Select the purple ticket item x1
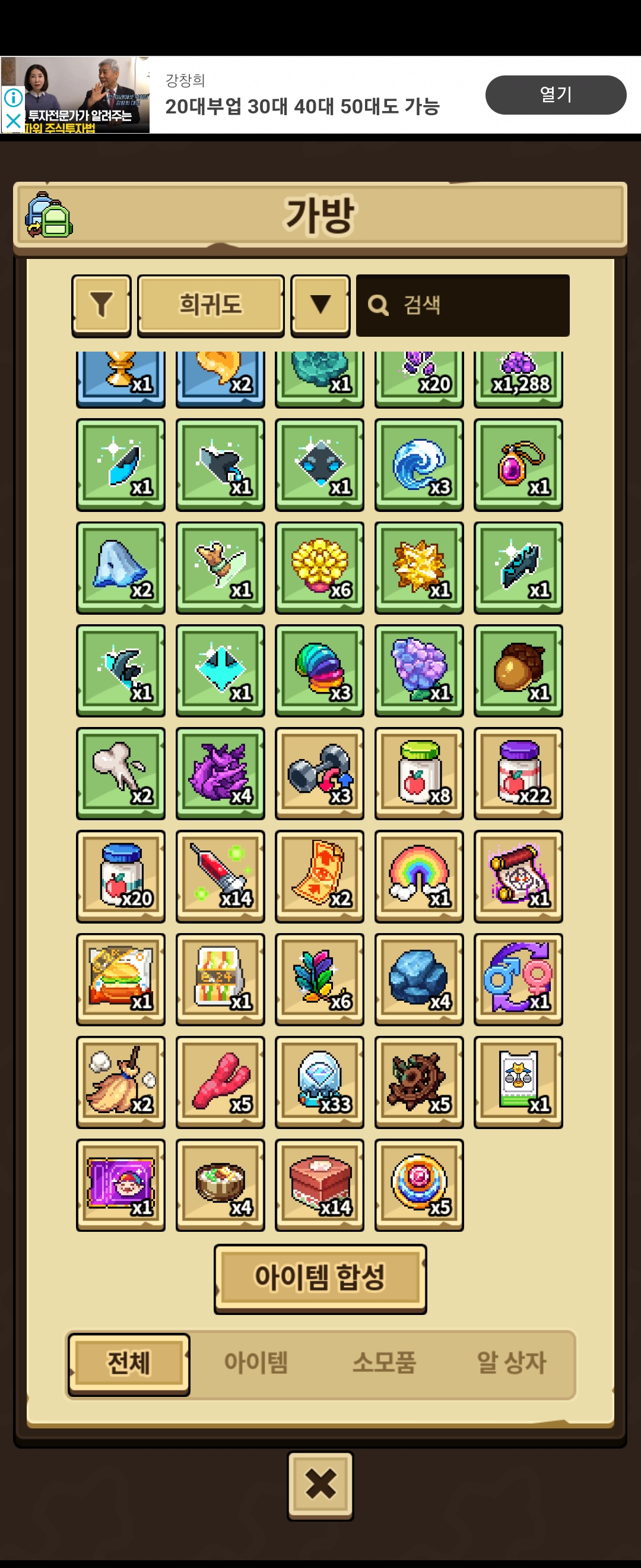 click(x=120, y=1184)
